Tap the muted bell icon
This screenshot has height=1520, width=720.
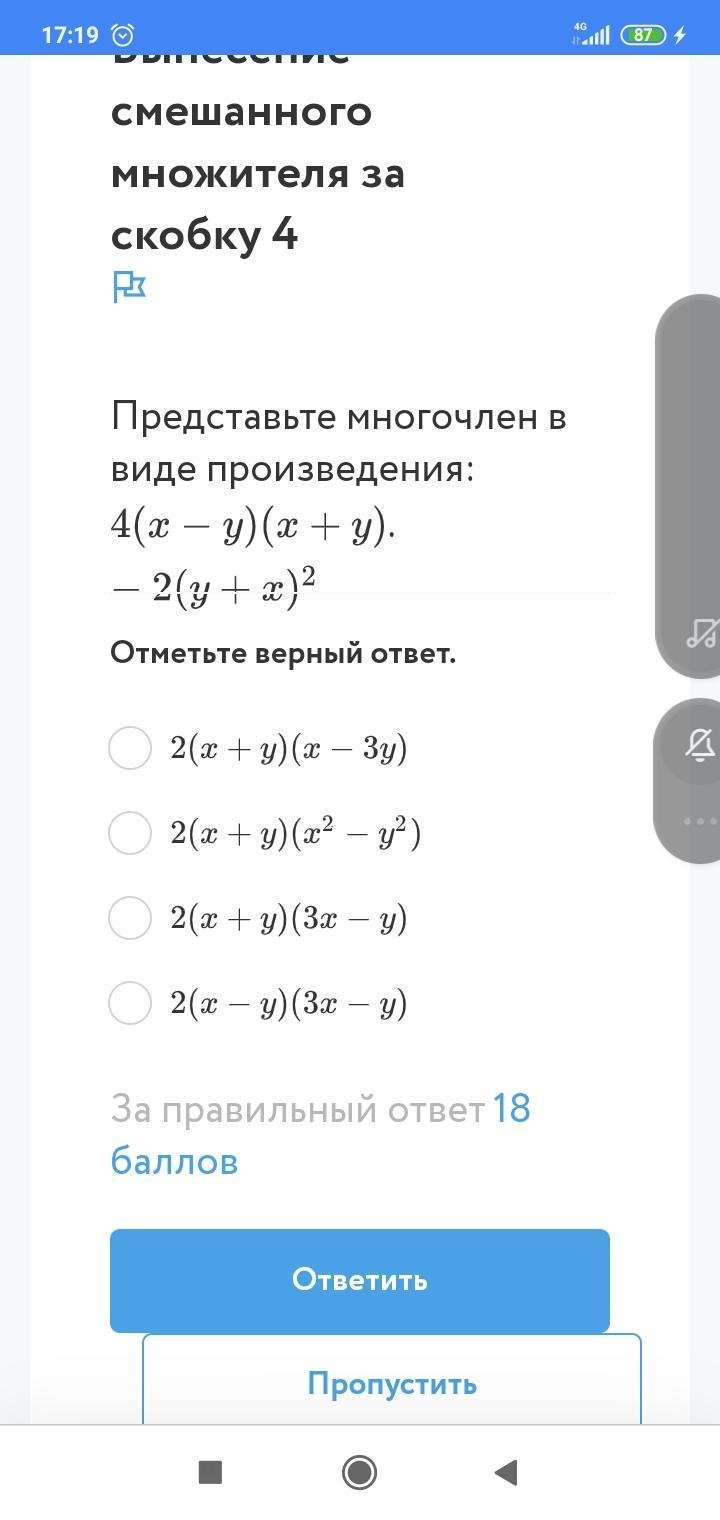pos(701,744)
